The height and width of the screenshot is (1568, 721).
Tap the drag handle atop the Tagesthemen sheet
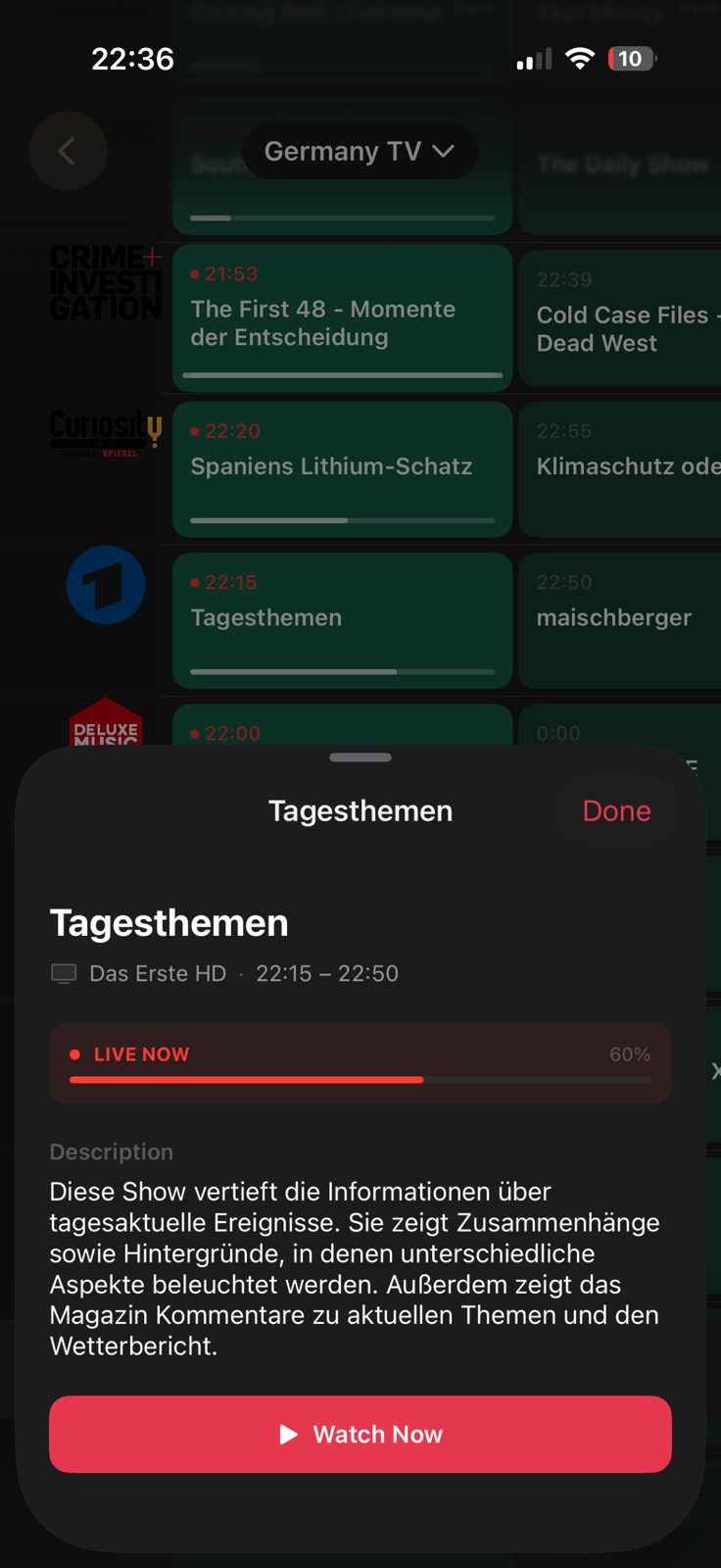tap(360, 757)
